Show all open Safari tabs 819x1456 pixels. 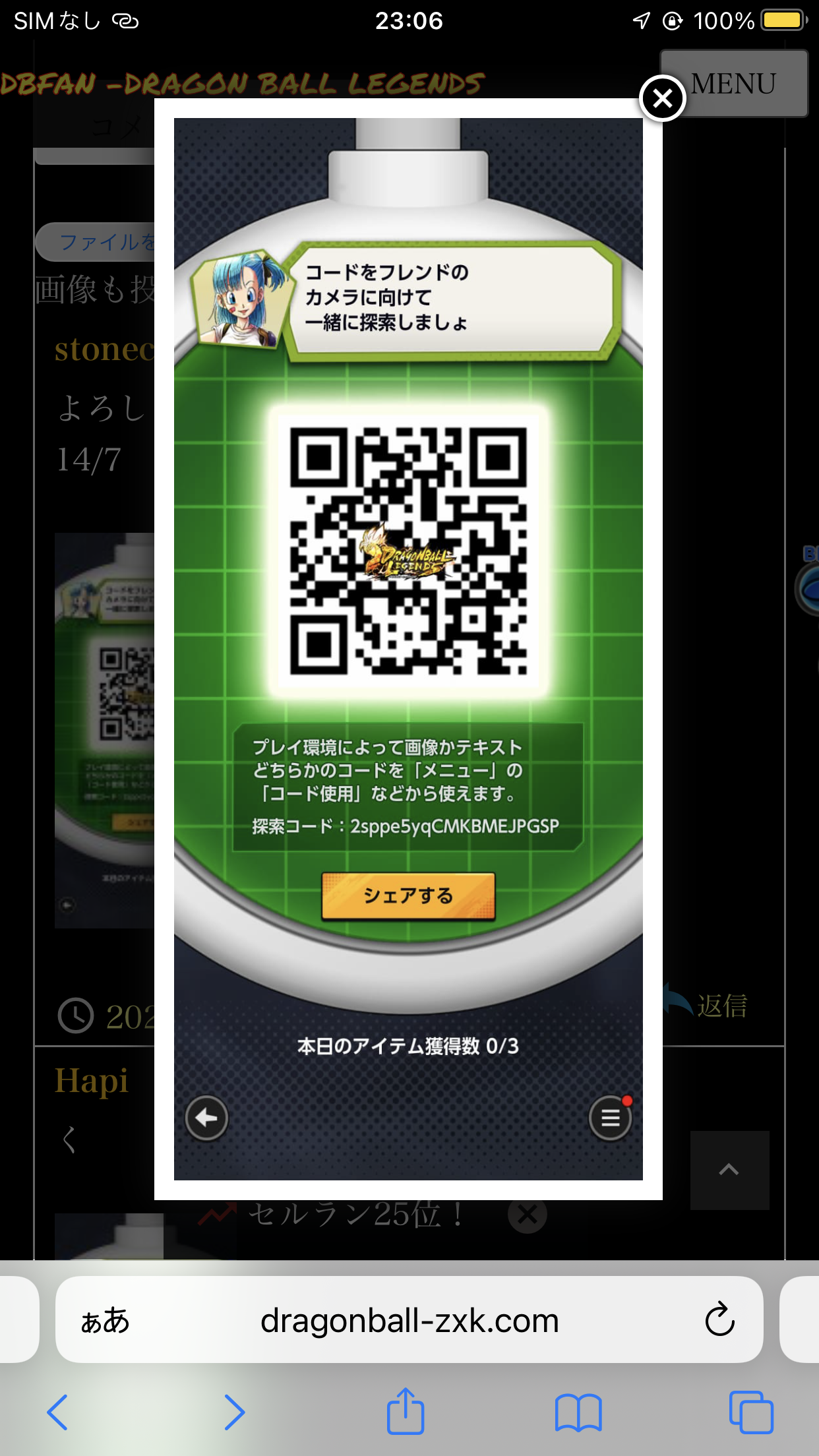pyautogui.click(x=751, y=1412)
